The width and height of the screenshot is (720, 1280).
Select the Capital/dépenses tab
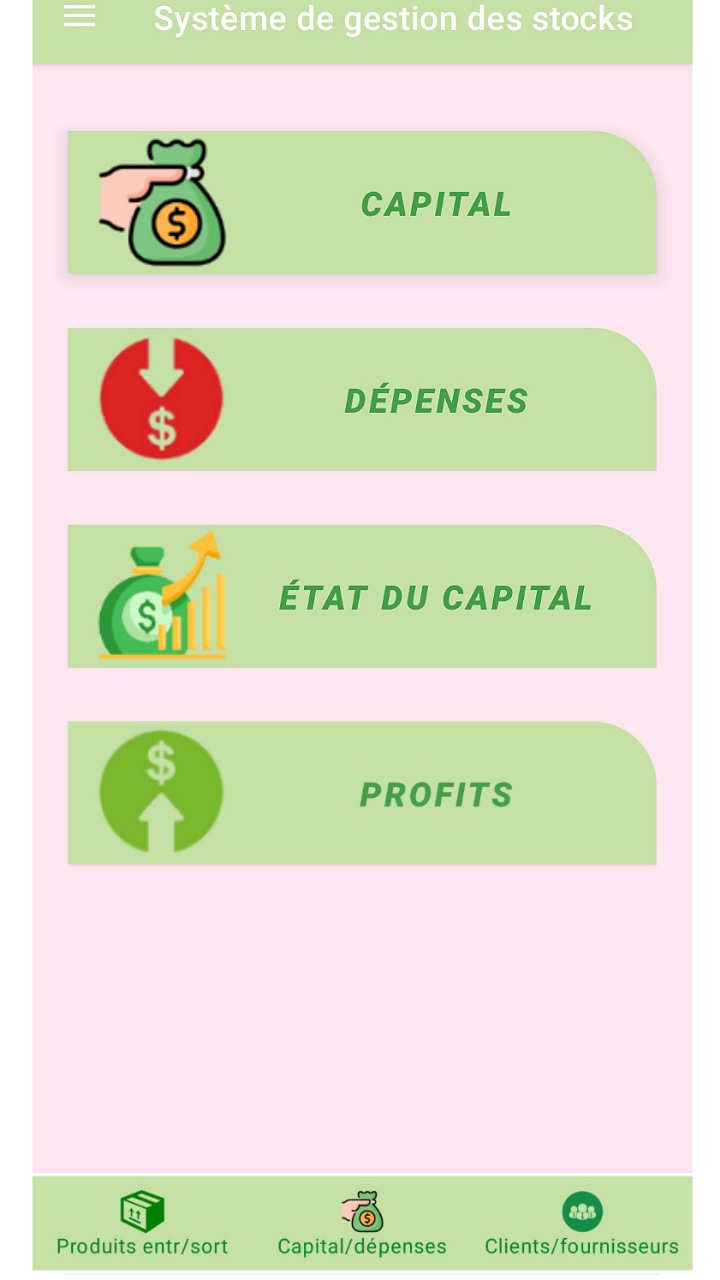point(362,1224)
